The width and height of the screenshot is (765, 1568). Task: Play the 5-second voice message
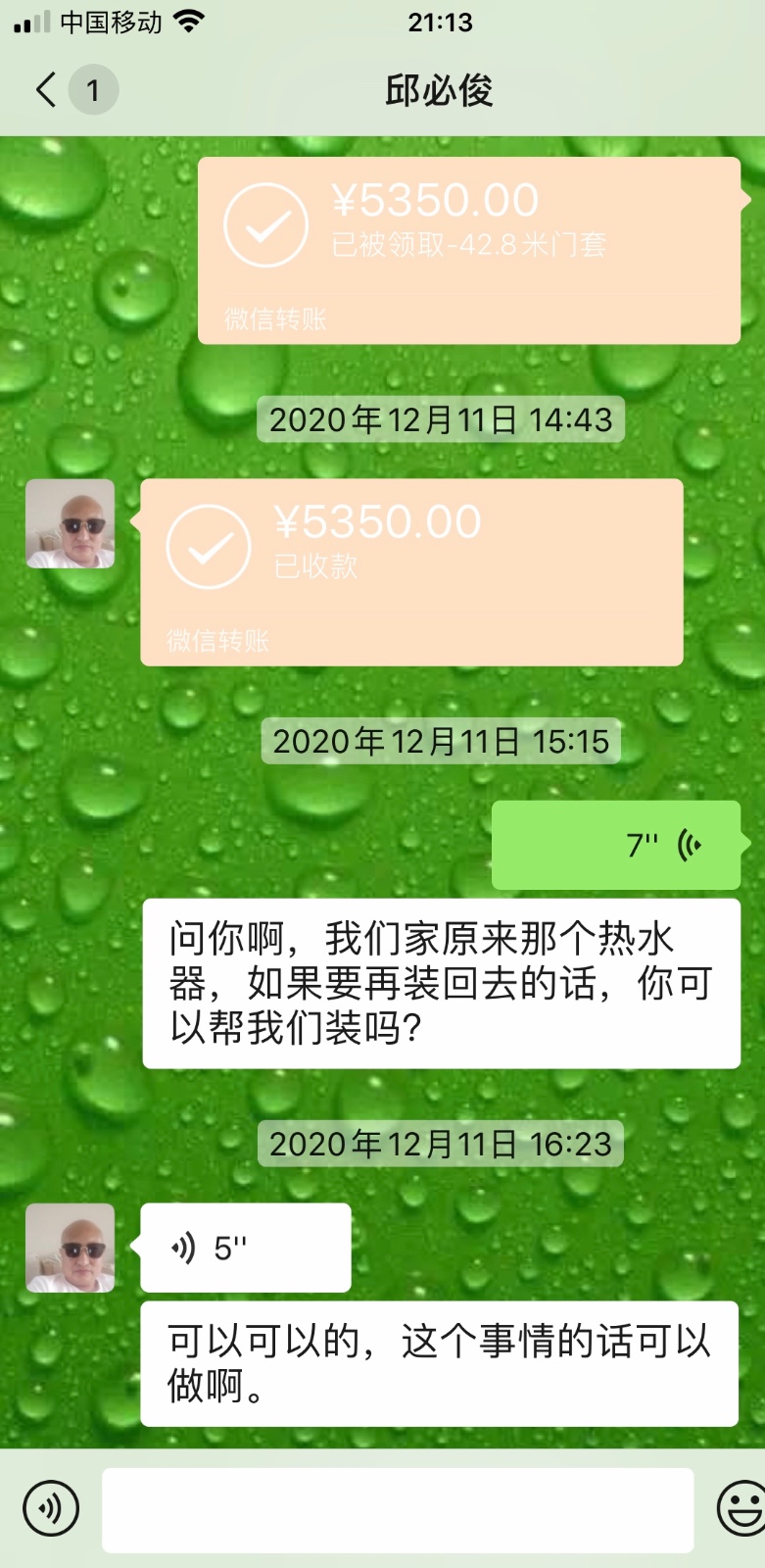click(x=245, y=1248)
